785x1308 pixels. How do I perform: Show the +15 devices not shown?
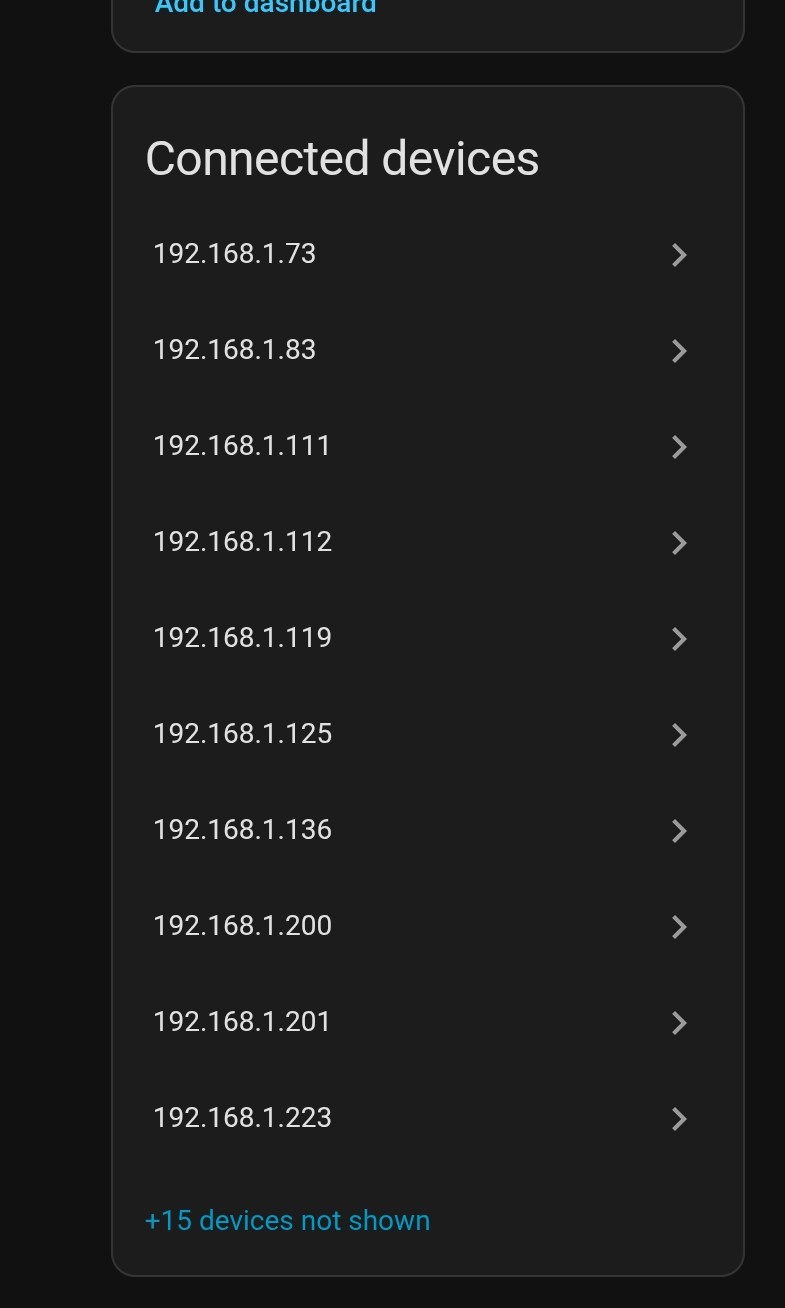point(287,1221)
